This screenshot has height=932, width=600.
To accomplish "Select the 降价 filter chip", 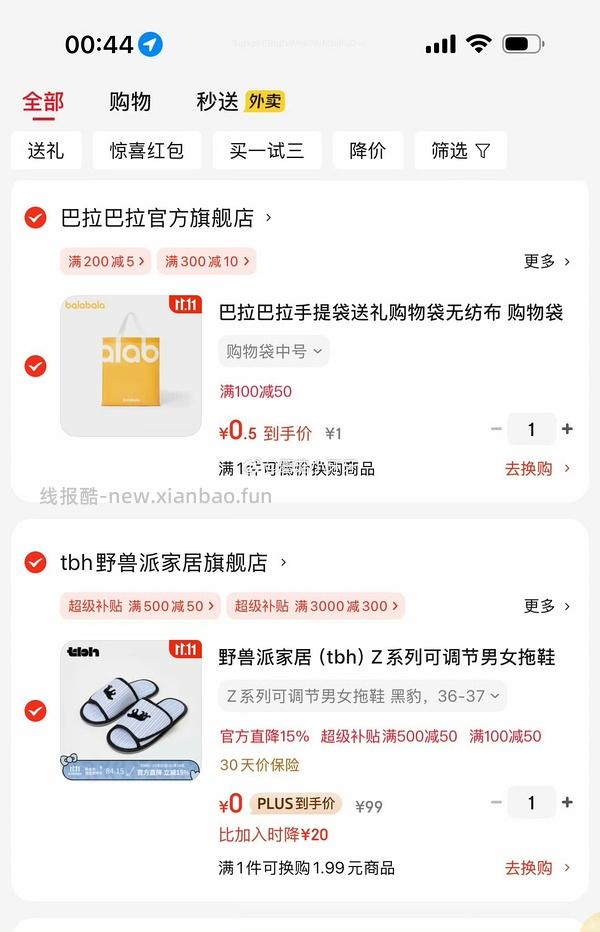I will point(367,151).
